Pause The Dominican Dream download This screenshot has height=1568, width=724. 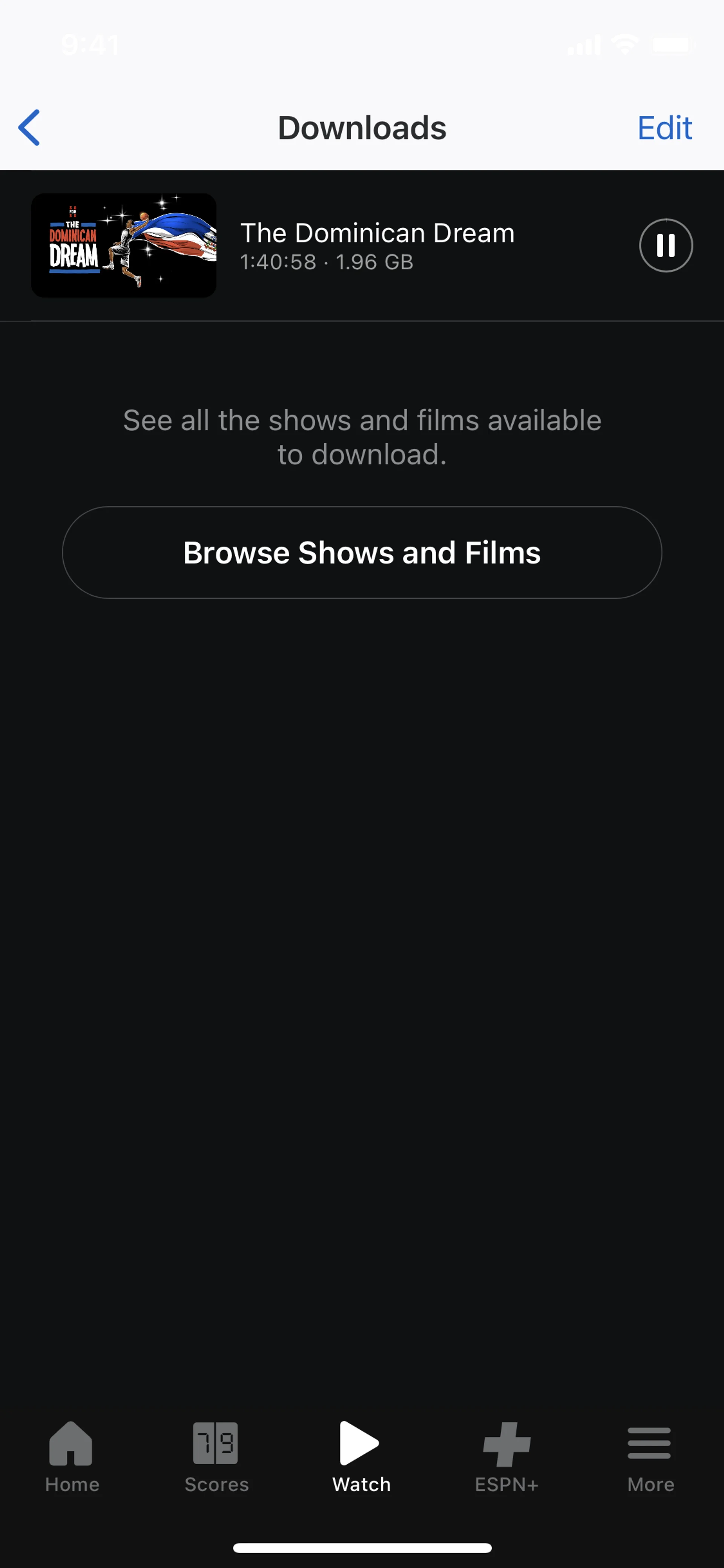666,245
